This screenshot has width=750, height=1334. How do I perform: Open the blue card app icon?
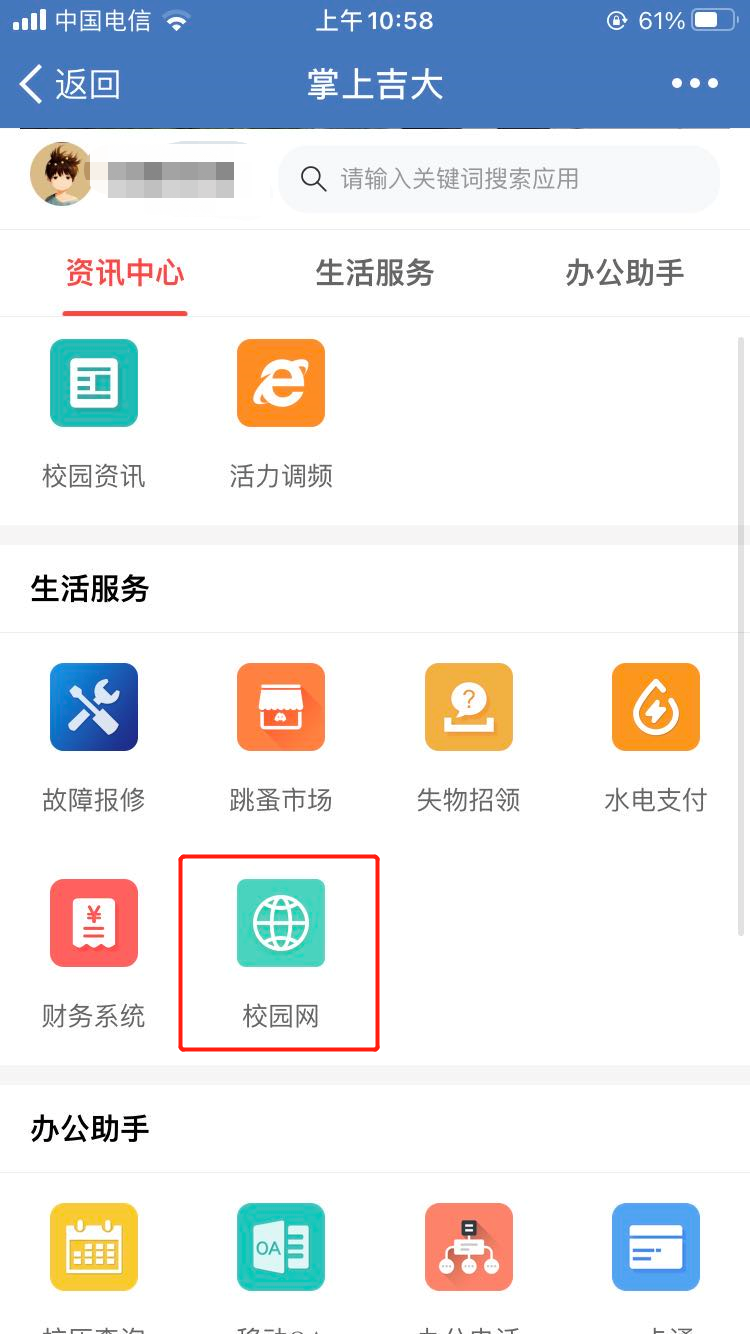click(x=656, y=1247)
